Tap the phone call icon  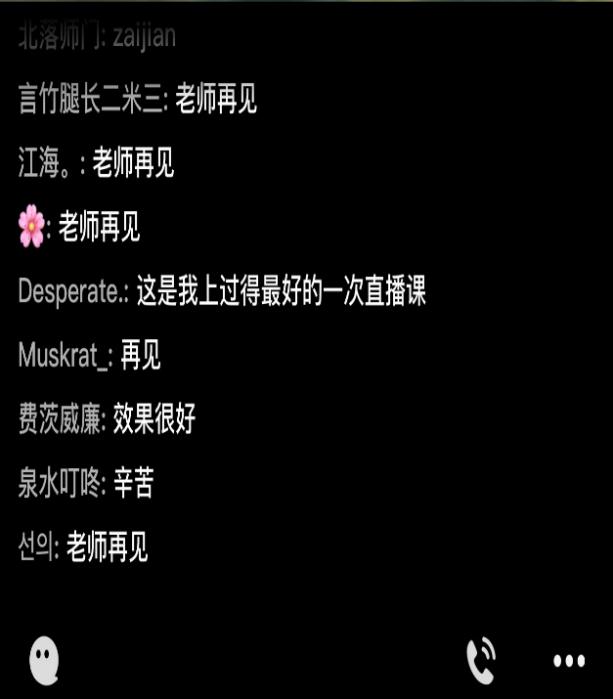(x=481, y=660)
